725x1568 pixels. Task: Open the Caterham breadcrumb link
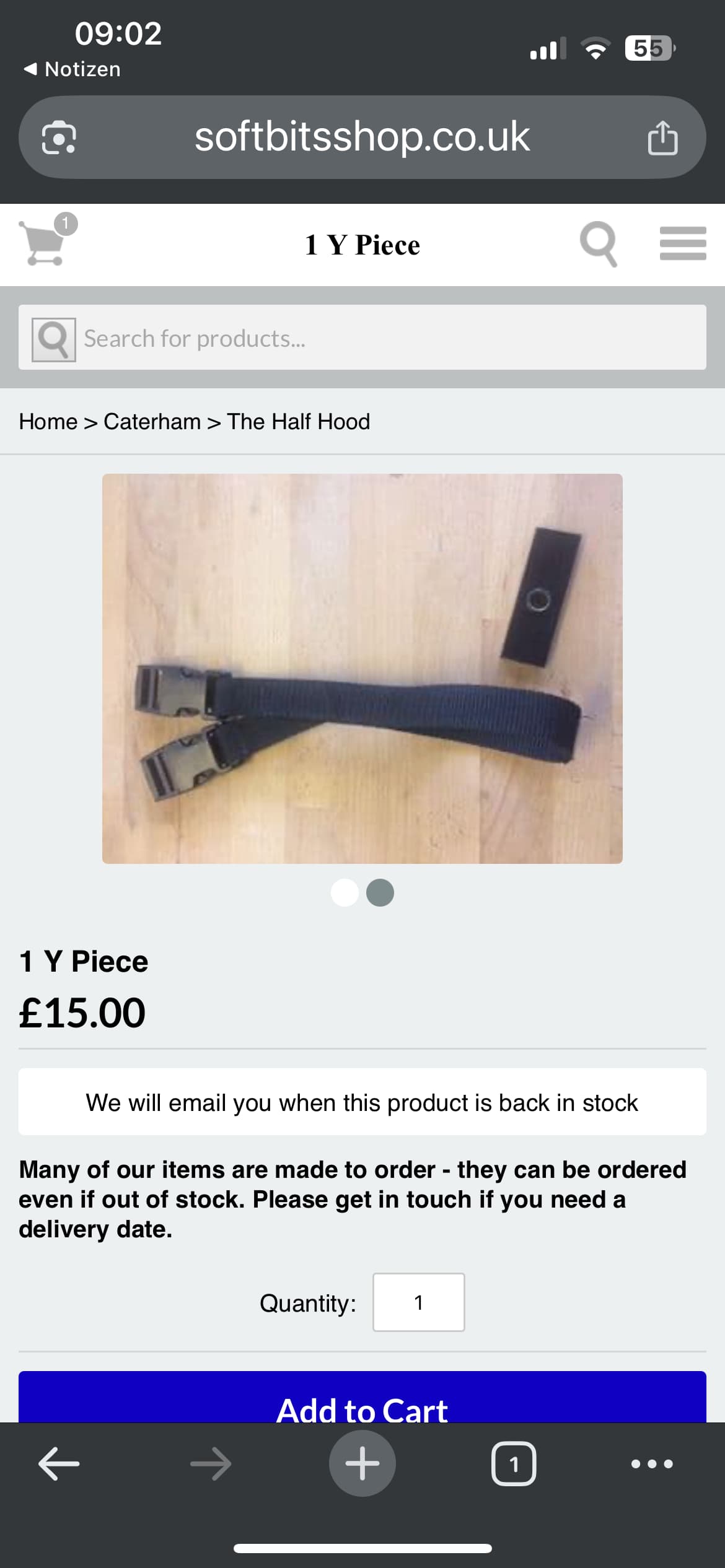[152, 422]
